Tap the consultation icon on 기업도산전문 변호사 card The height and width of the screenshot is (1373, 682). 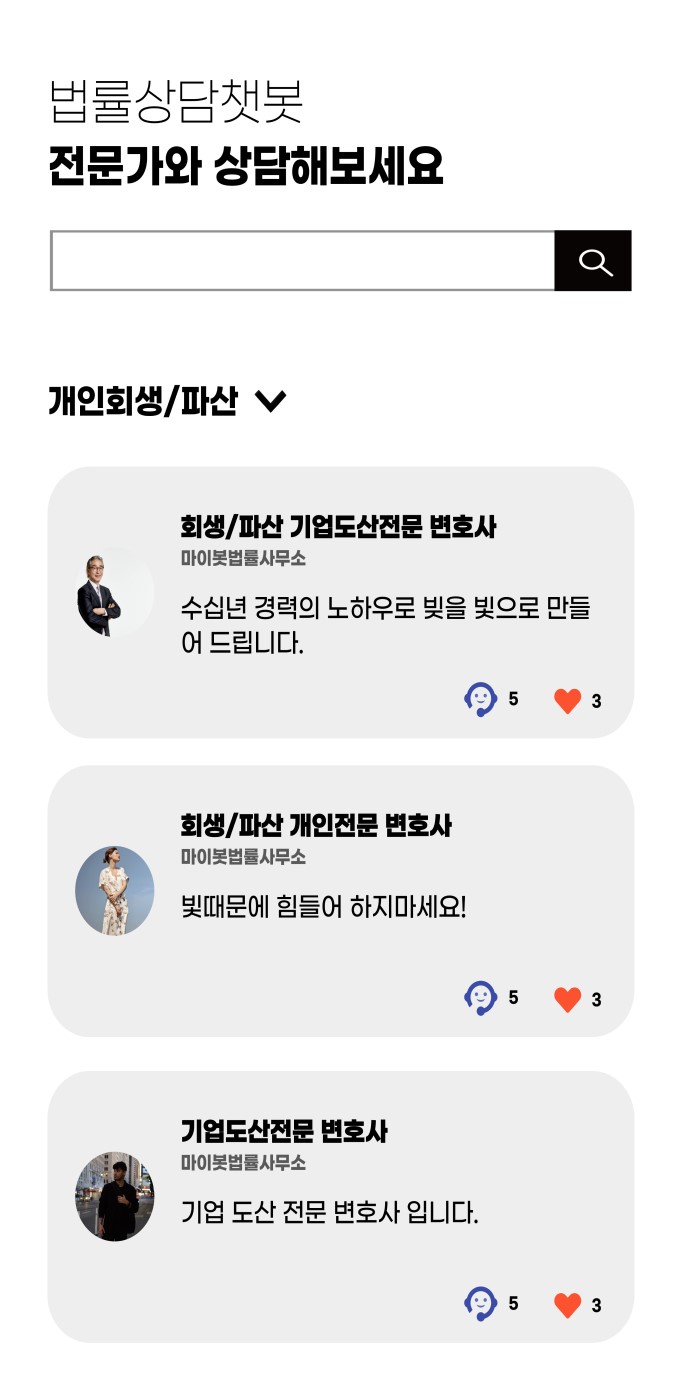pos(481,1304)
